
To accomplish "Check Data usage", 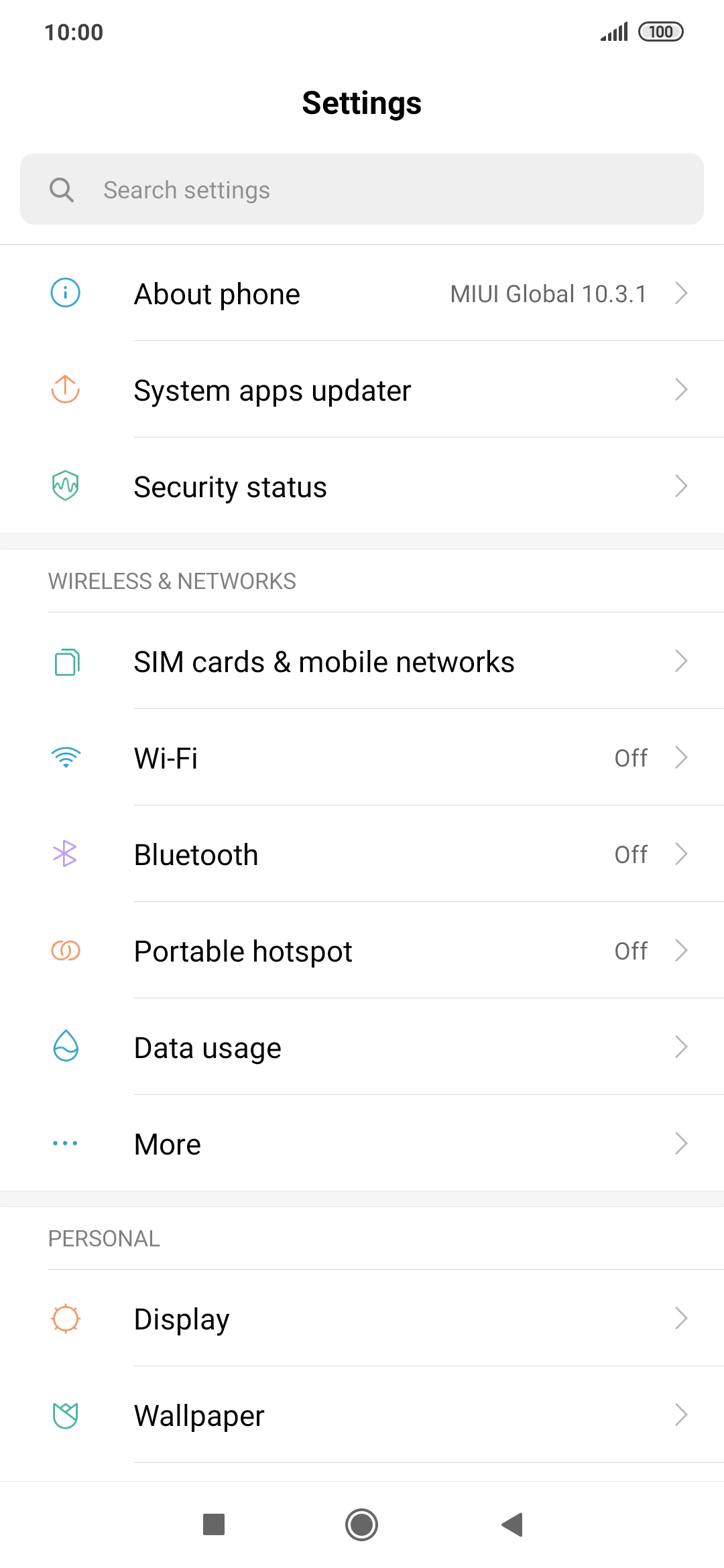I will pyautogui.click(x=362, y=1047).
